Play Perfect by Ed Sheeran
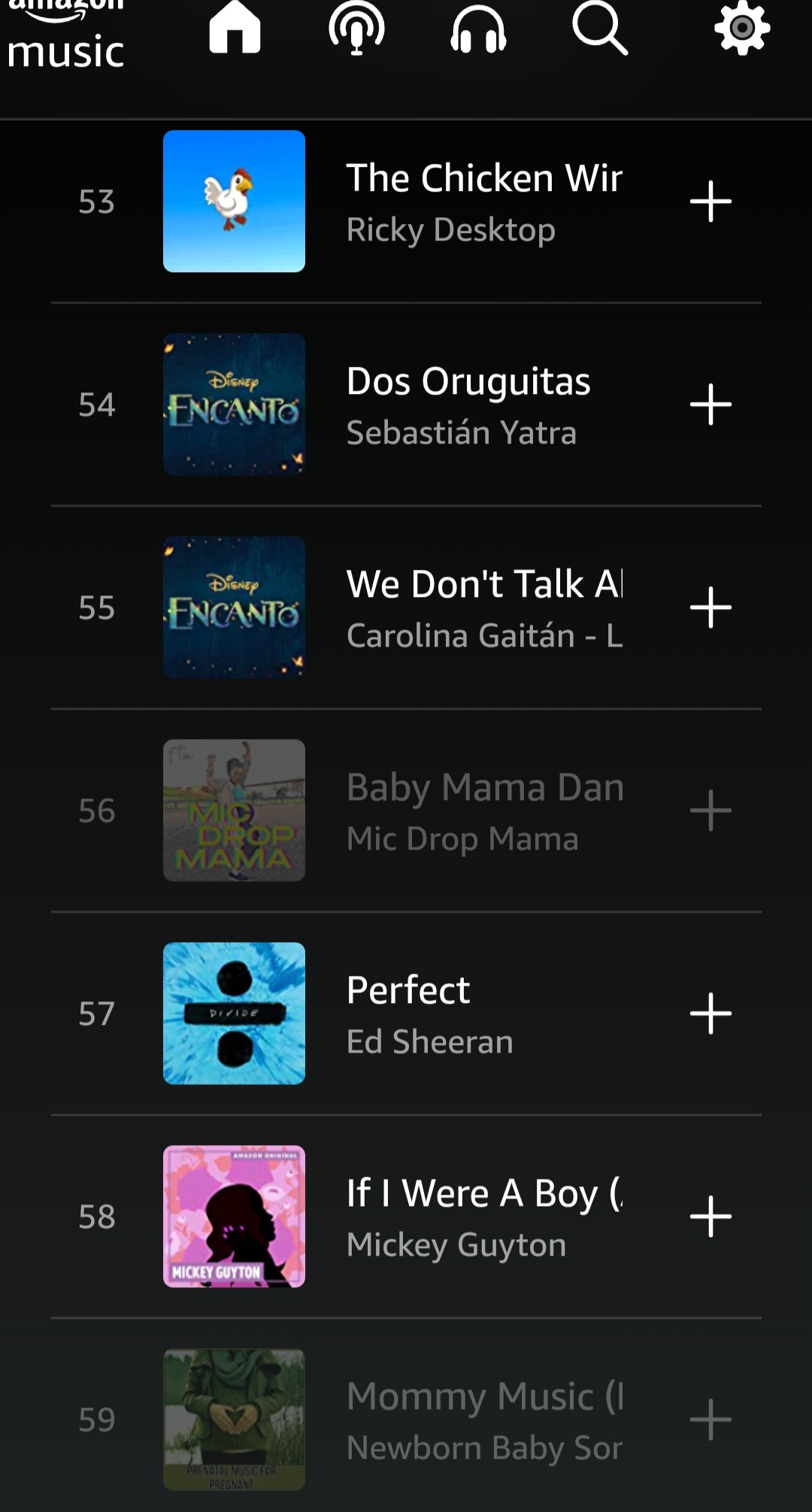The image size is (812, 1512). 406,1014
